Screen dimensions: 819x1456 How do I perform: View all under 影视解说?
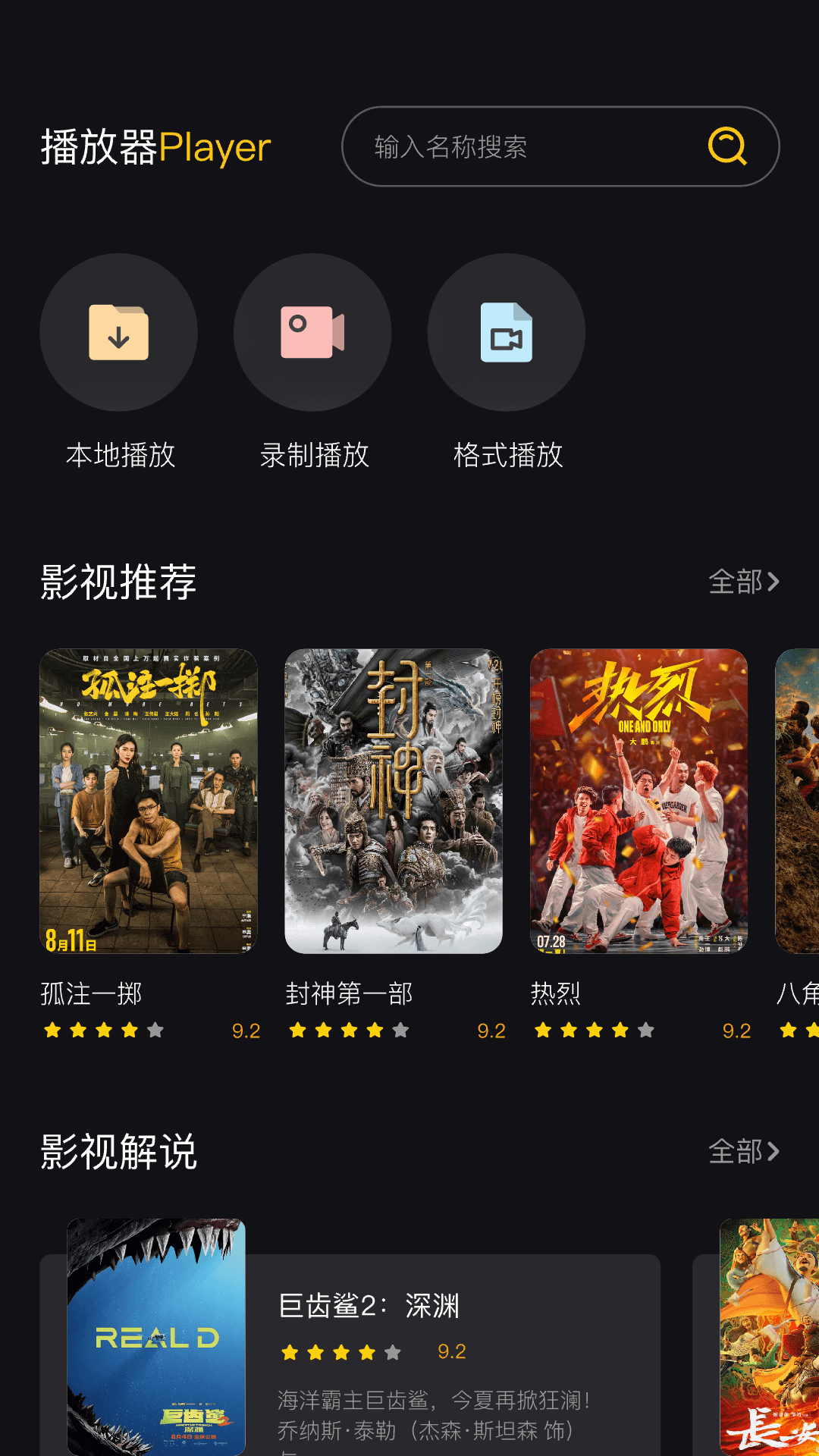coord(743,1151)
